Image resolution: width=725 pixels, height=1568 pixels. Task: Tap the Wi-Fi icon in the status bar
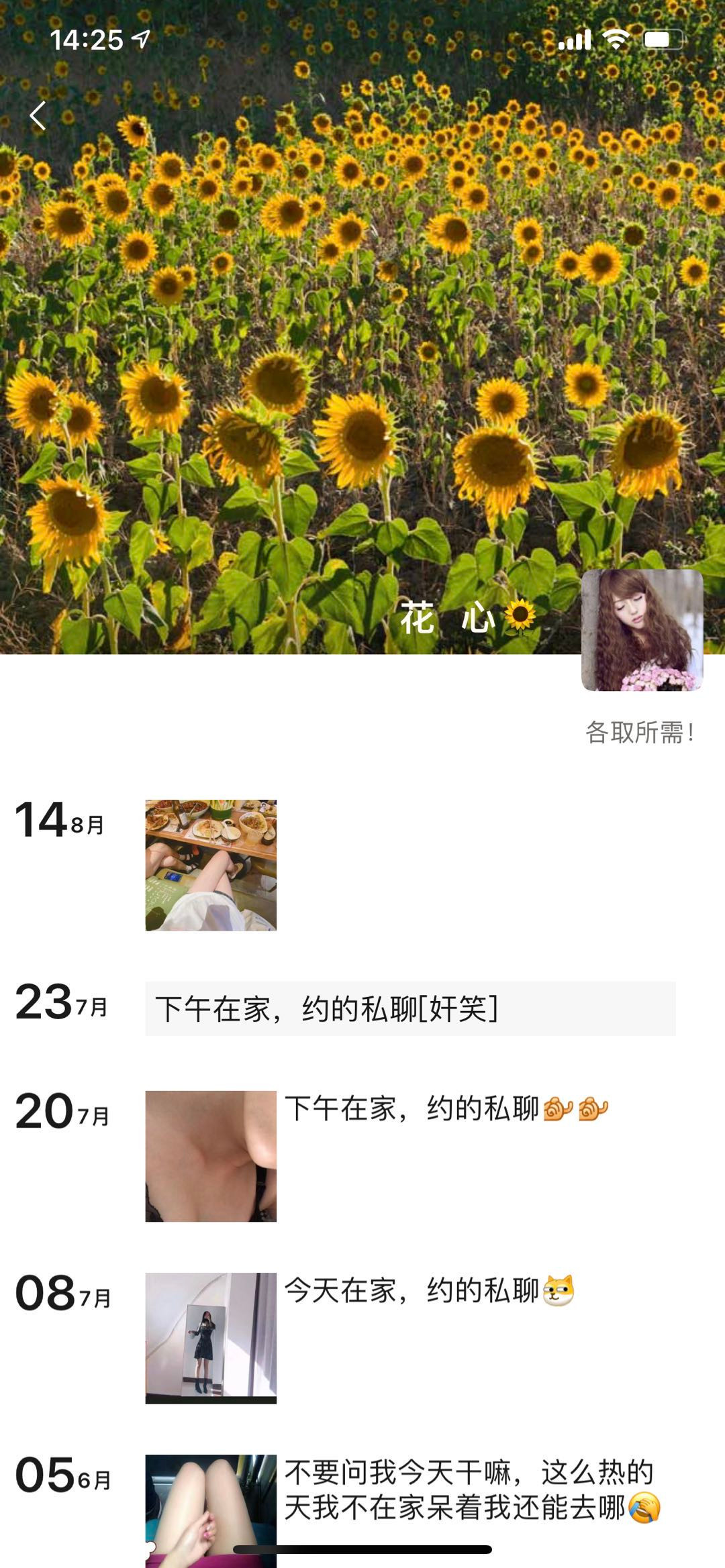(x=616, y=40)
